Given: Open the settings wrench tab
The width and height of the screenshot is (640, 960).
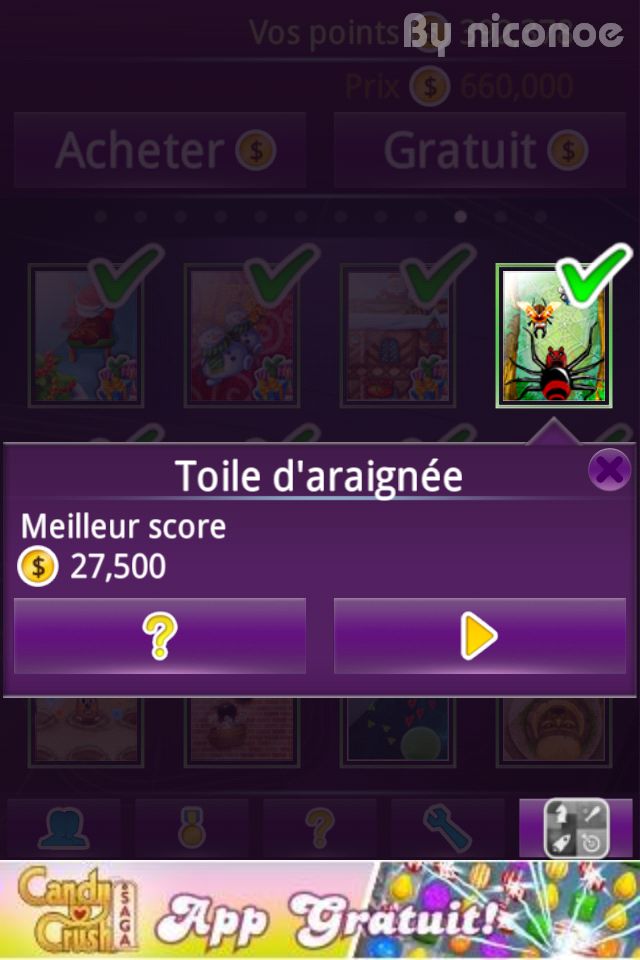Looking at the screenshot, I should tap(447, 828).
